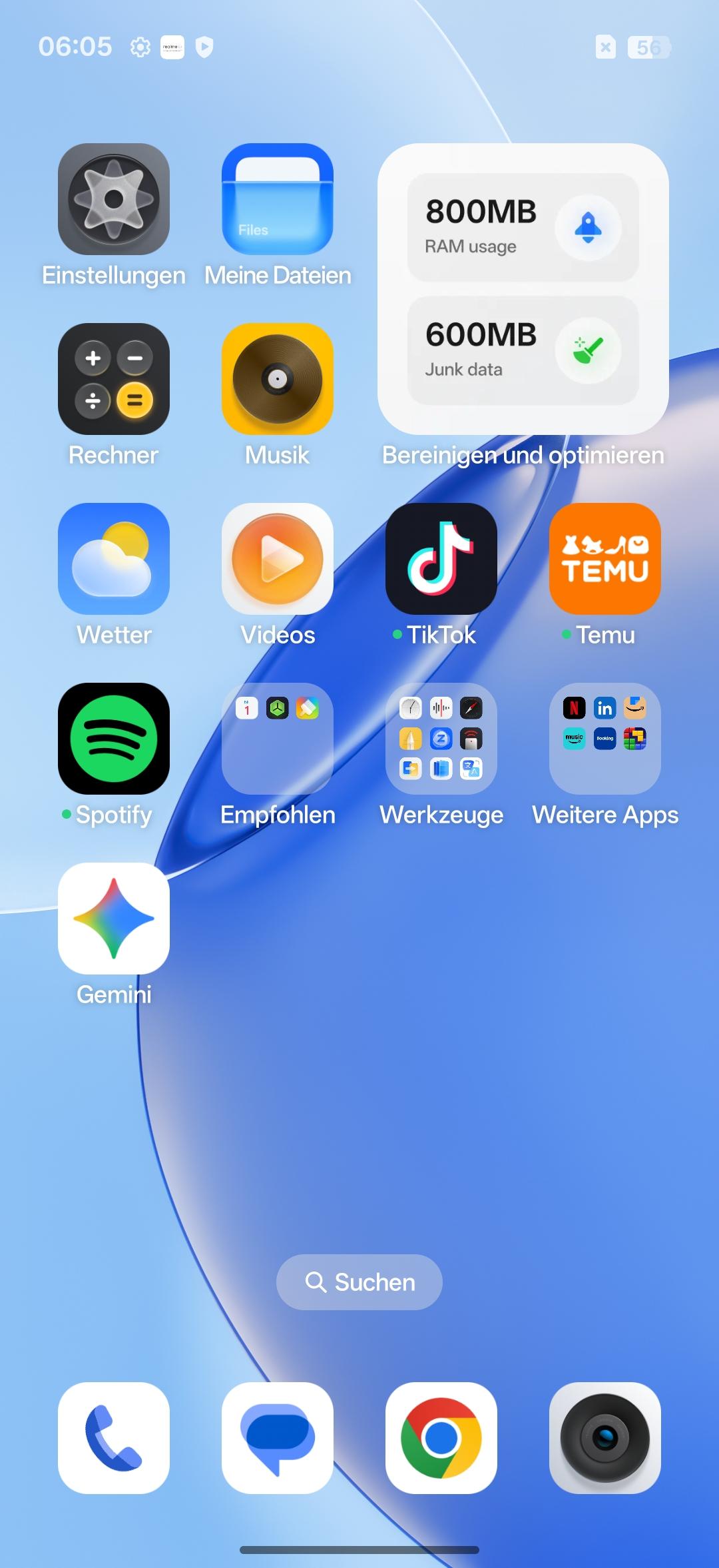The width and height of the screenshot is (719, 1568).
Task: Open the Videos player
Action: coord(278,559)
